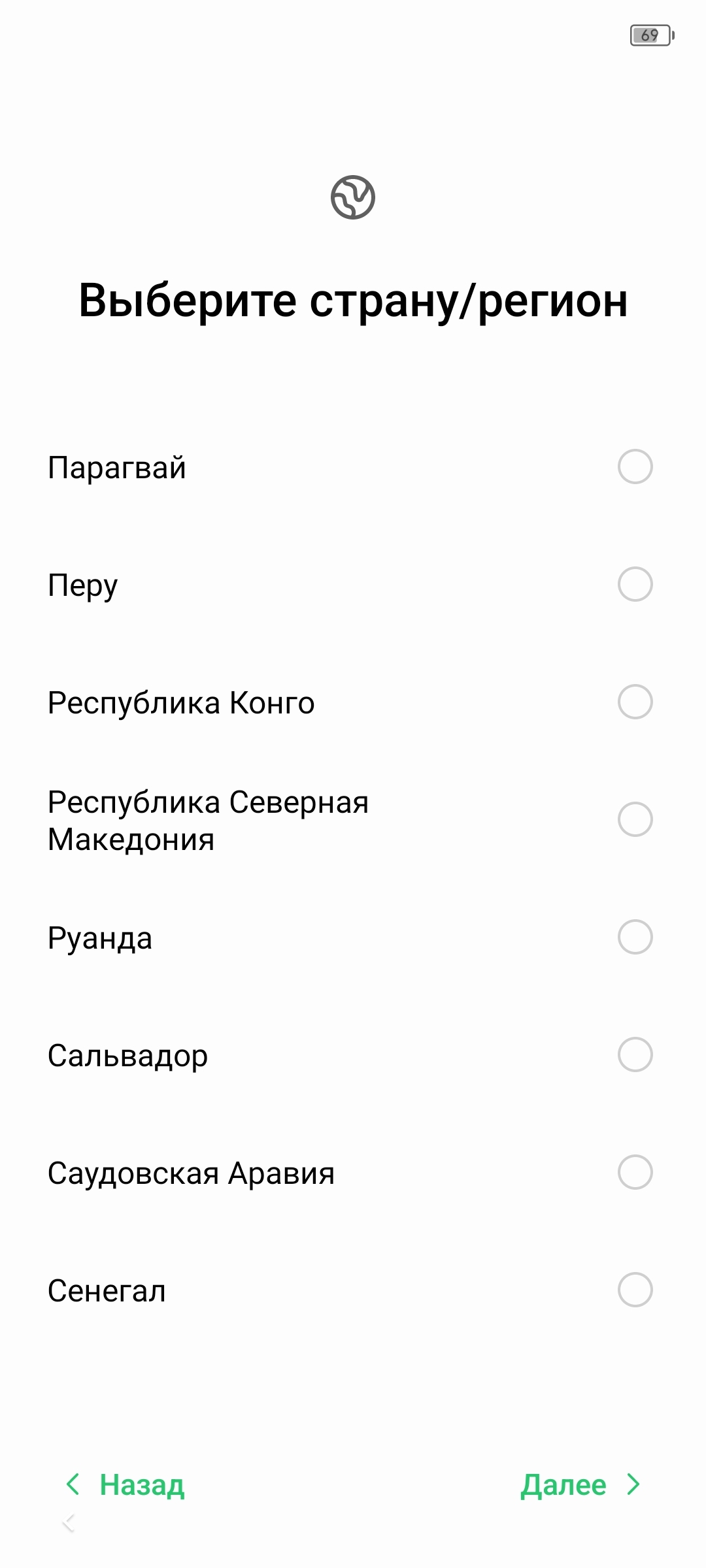The width and height of the screenshot is (706, 1568).
Task: Select Саудовская Аравия
Action: 635,1172
